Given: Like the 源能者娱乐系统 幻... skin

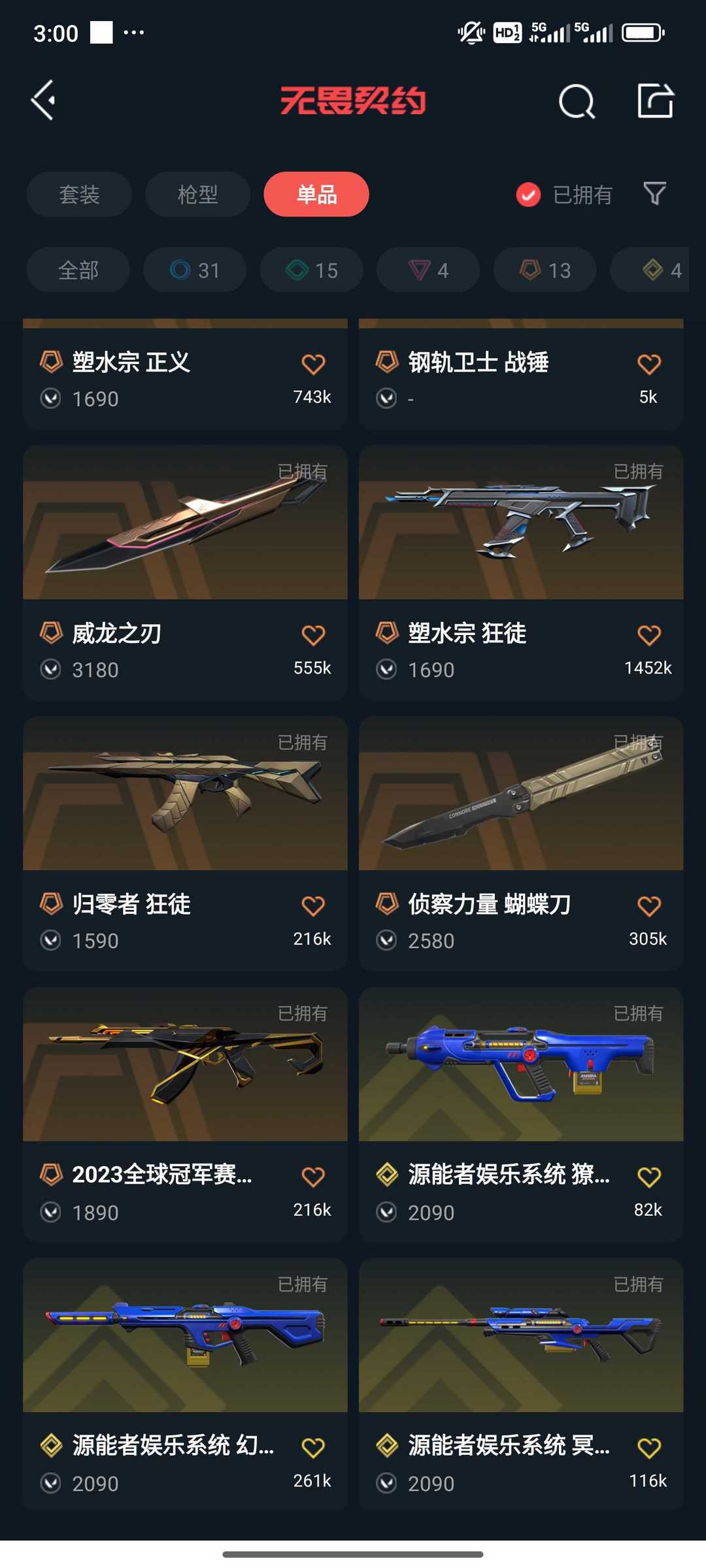Looking at the screenshot, I should click(313, 1448).
